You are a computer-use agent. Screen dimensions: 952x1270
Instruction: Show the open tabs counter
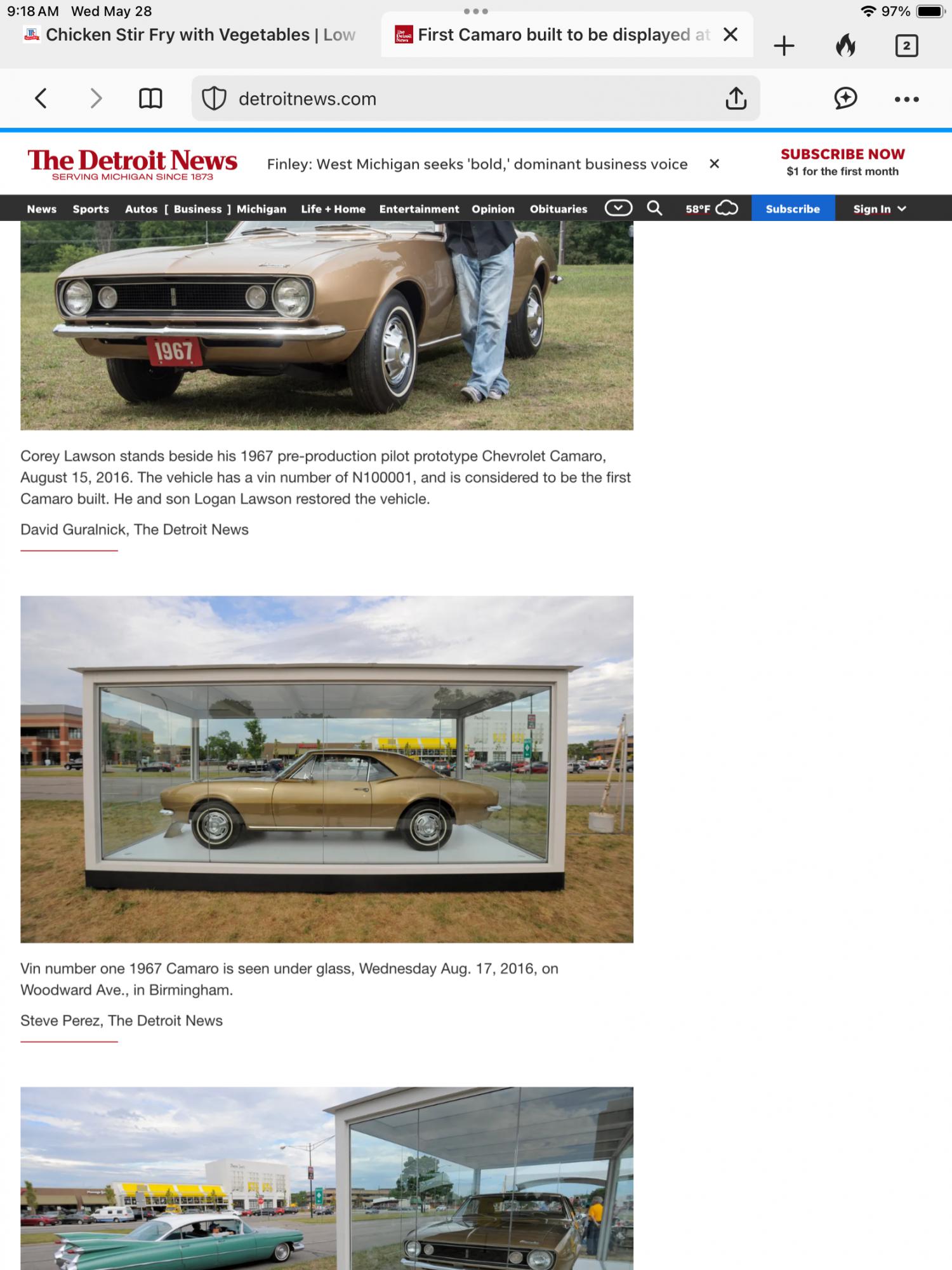[x=906, y=46]
